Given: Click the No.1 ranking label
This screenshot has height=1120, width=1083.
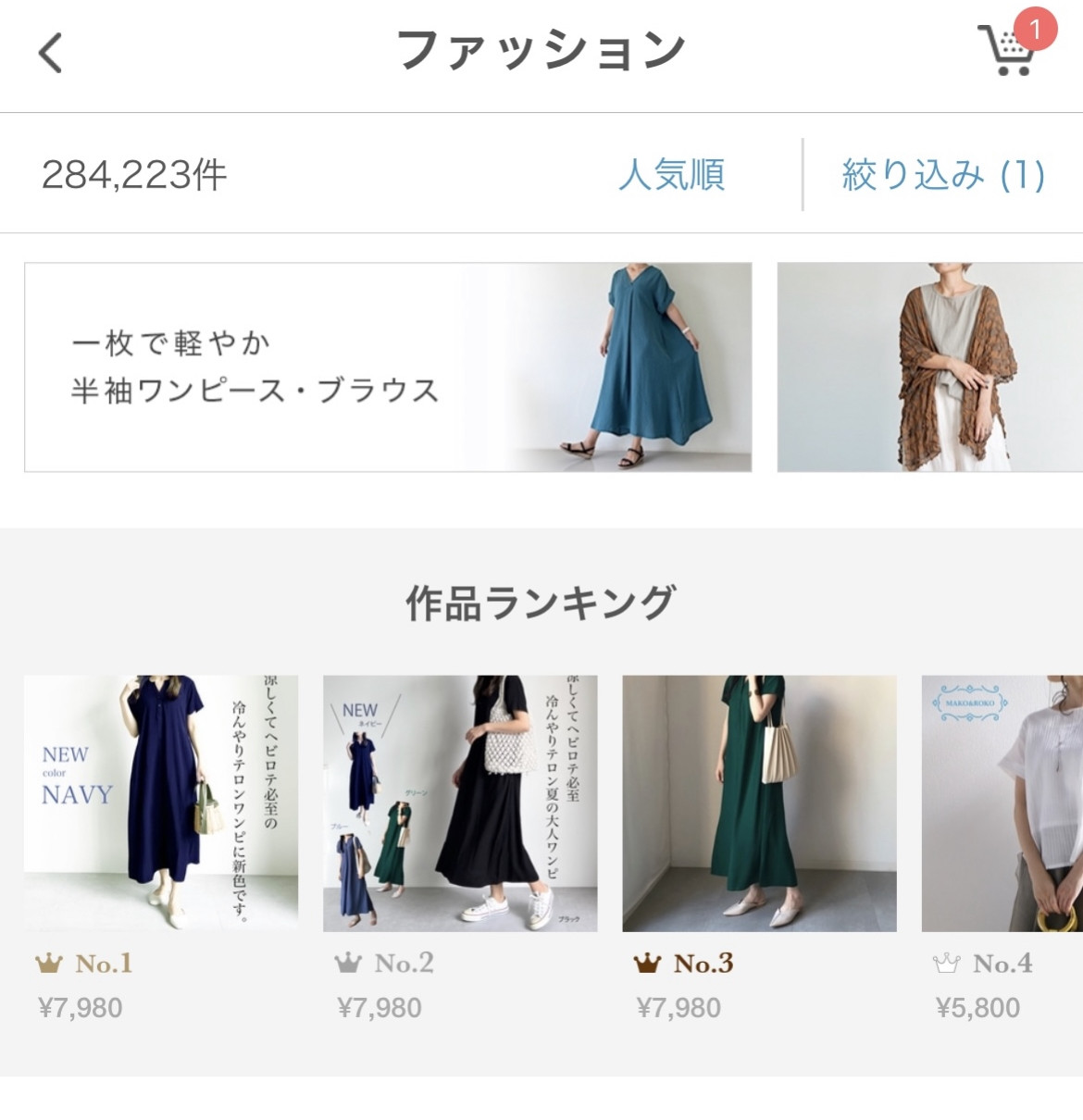Looking at the screenshot, I should tap(105, 964).
